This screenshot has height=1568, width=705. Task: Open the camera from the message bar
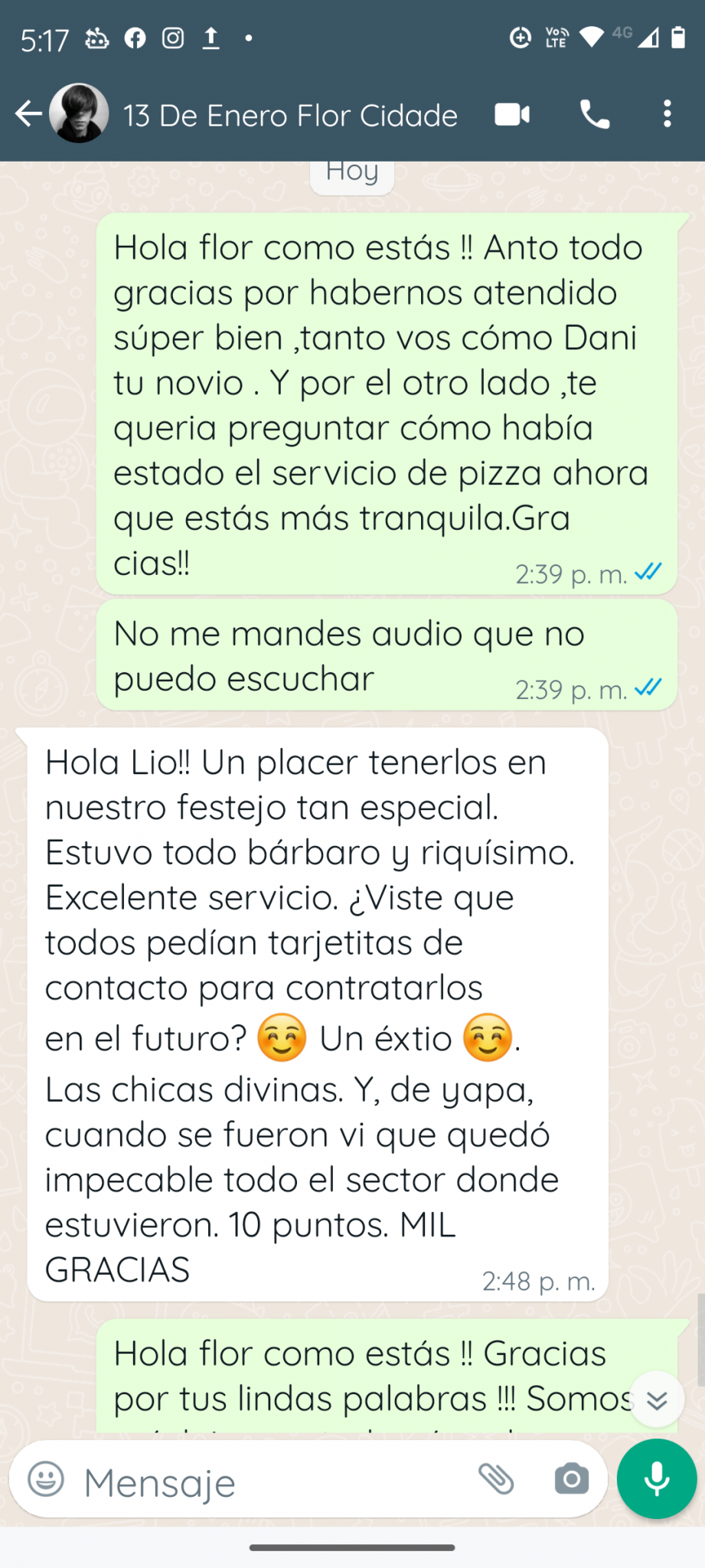click(572, 1478)
